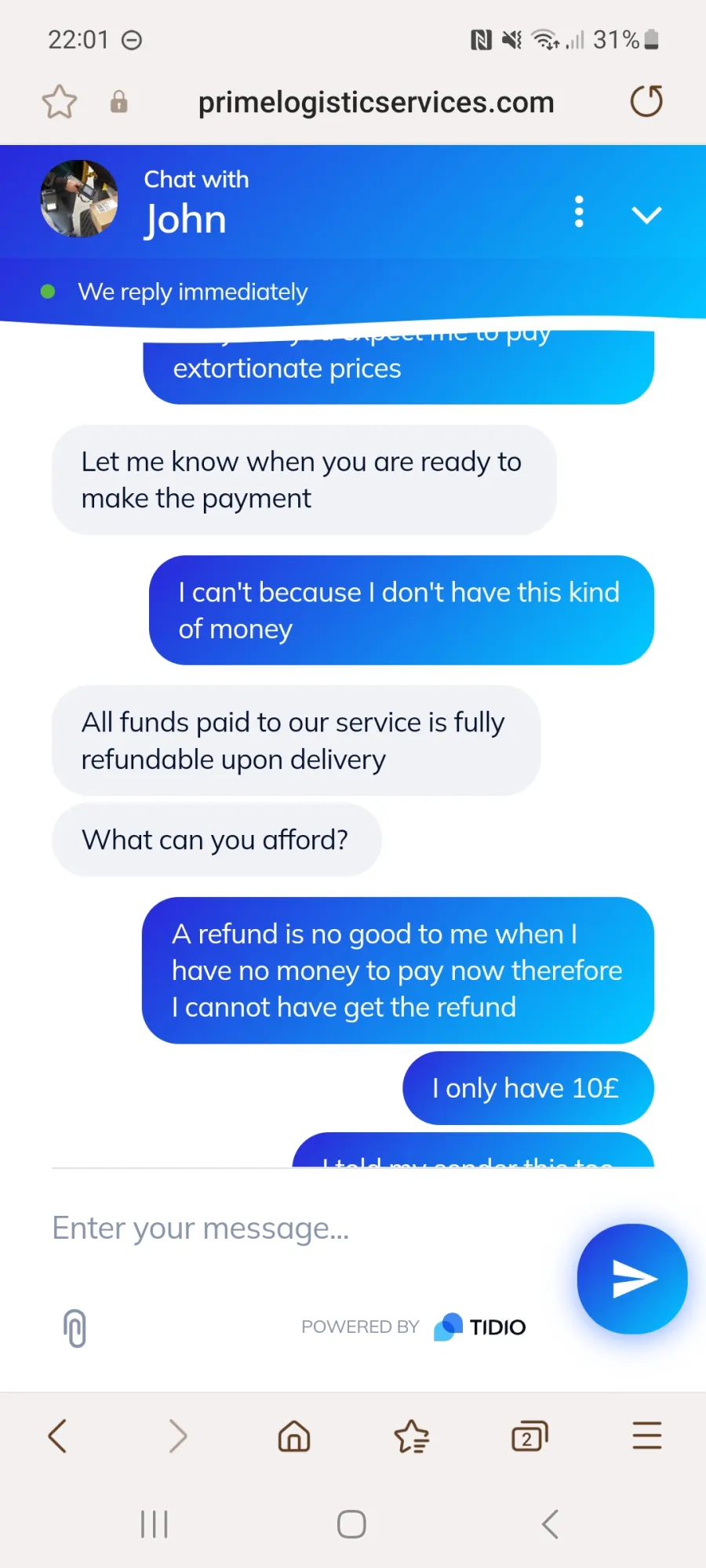Focus the Enter your message field
The width and height of the screenshot is (706, 1568).
[x=306, y=1229]
